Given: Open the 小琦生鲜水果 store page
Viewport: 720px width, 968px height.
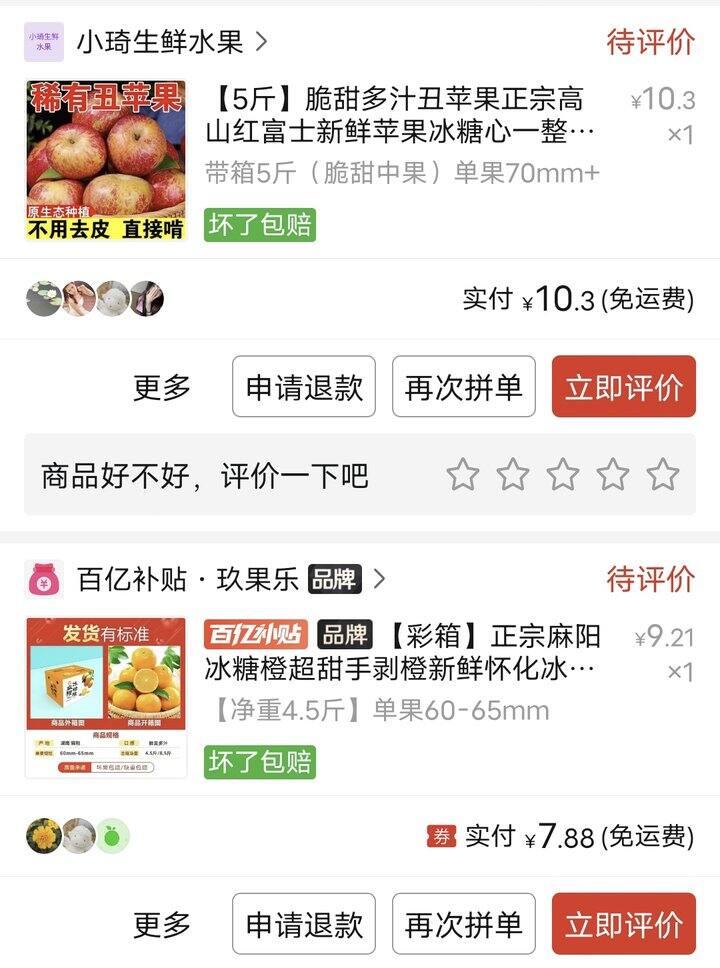Looking at the screenshot, I should click(160, 42).
